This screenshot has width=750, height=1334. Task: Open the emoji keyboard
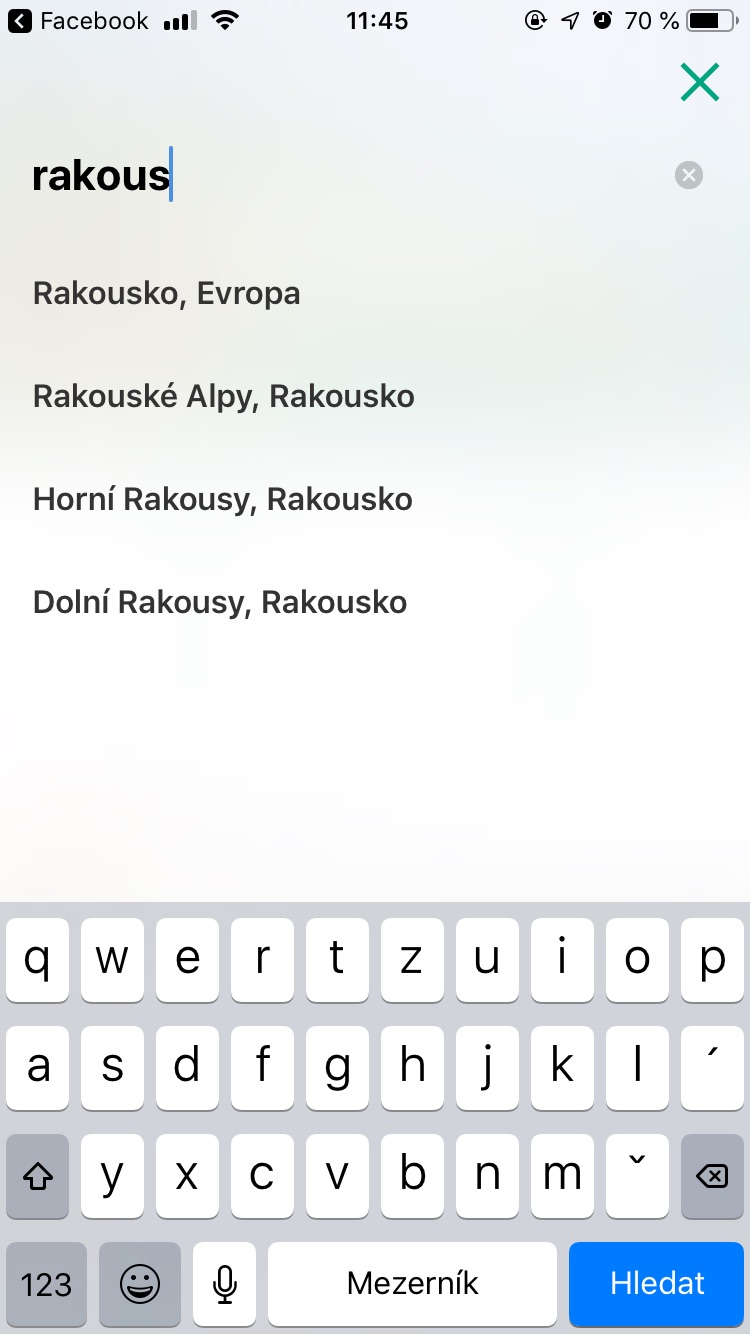tap(140, 1283)
